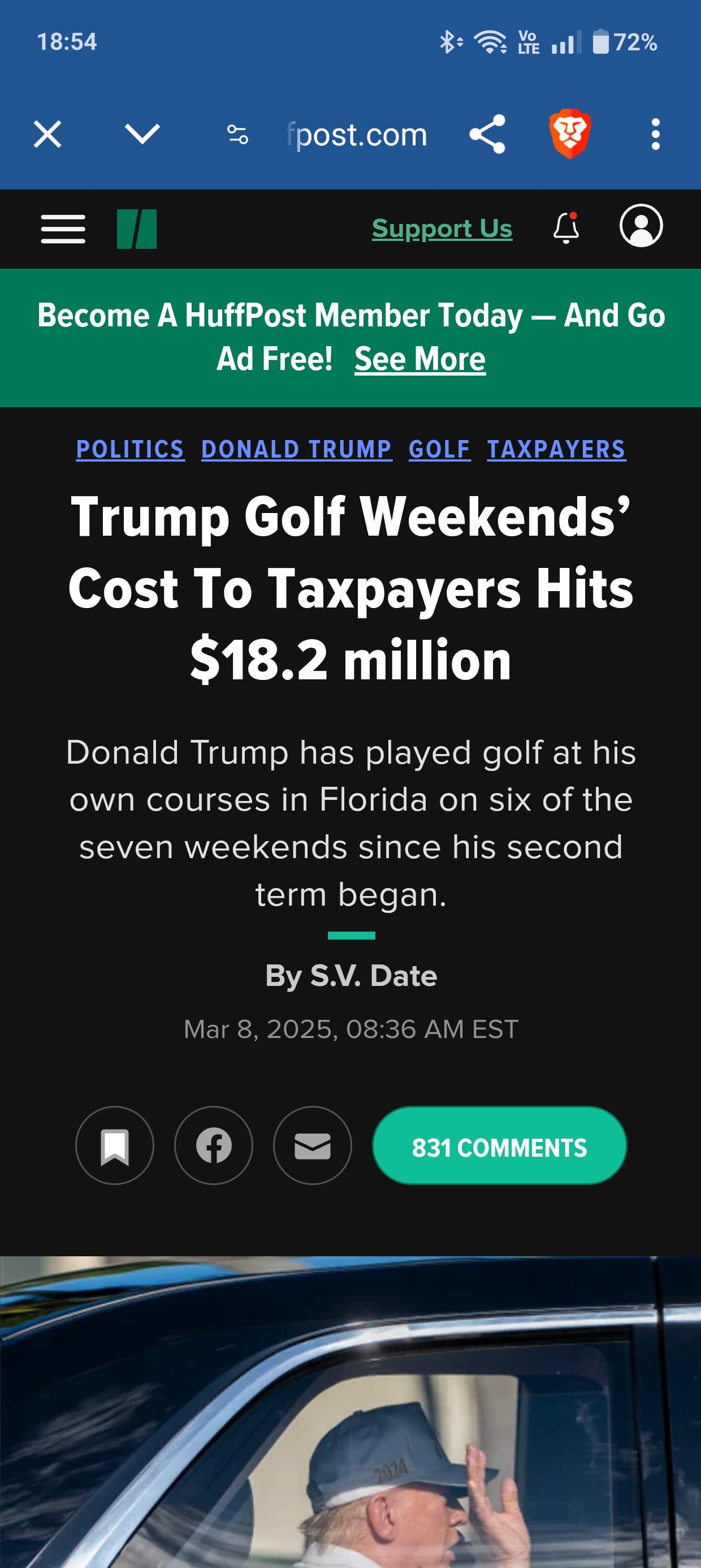
Task: Go to HuffPost home via logo
Action: tap(137, 229)
